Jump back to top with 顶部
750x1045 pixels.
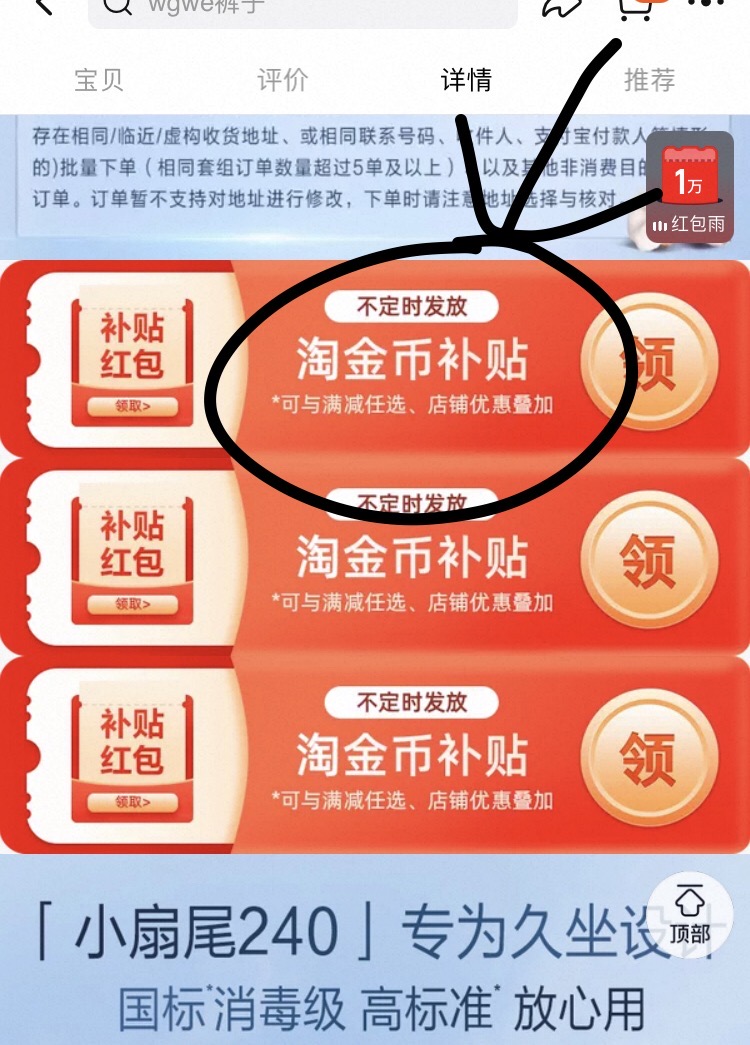(690, 914)
